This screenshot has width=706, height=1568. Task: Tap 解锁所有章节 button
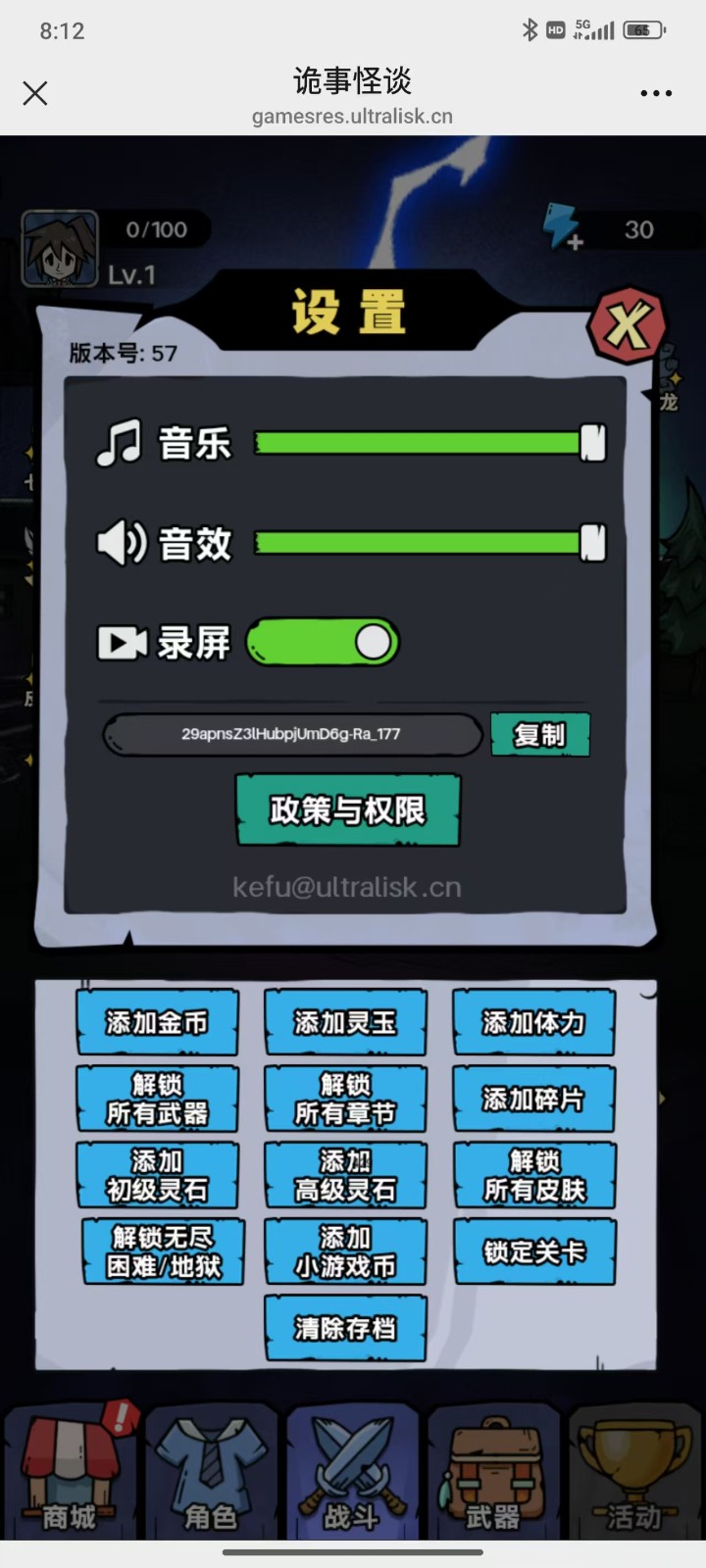pyautogui.click(x=345, y=1099)
